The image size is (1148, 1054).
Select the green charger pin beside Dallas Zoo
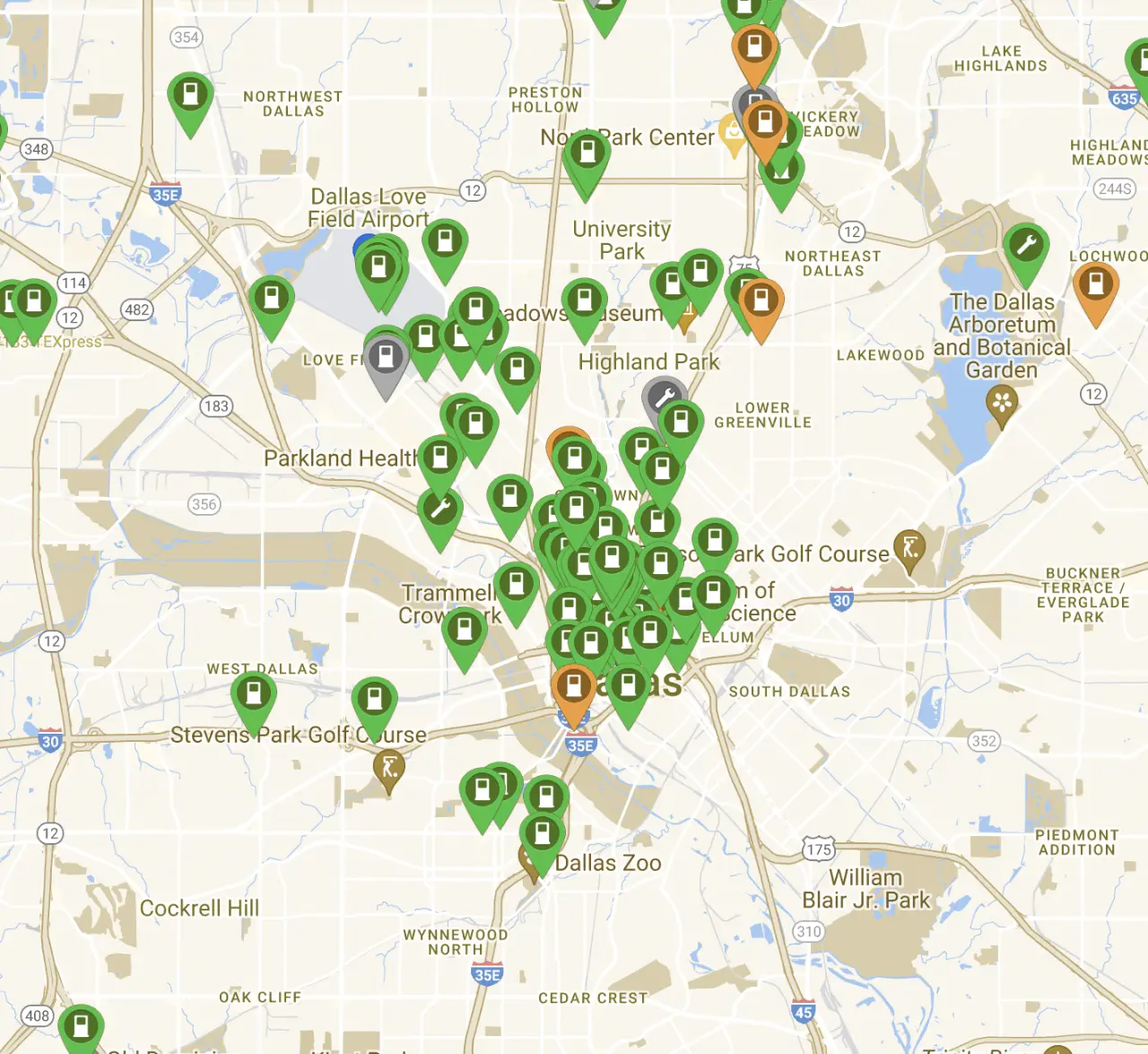(543, 833)
